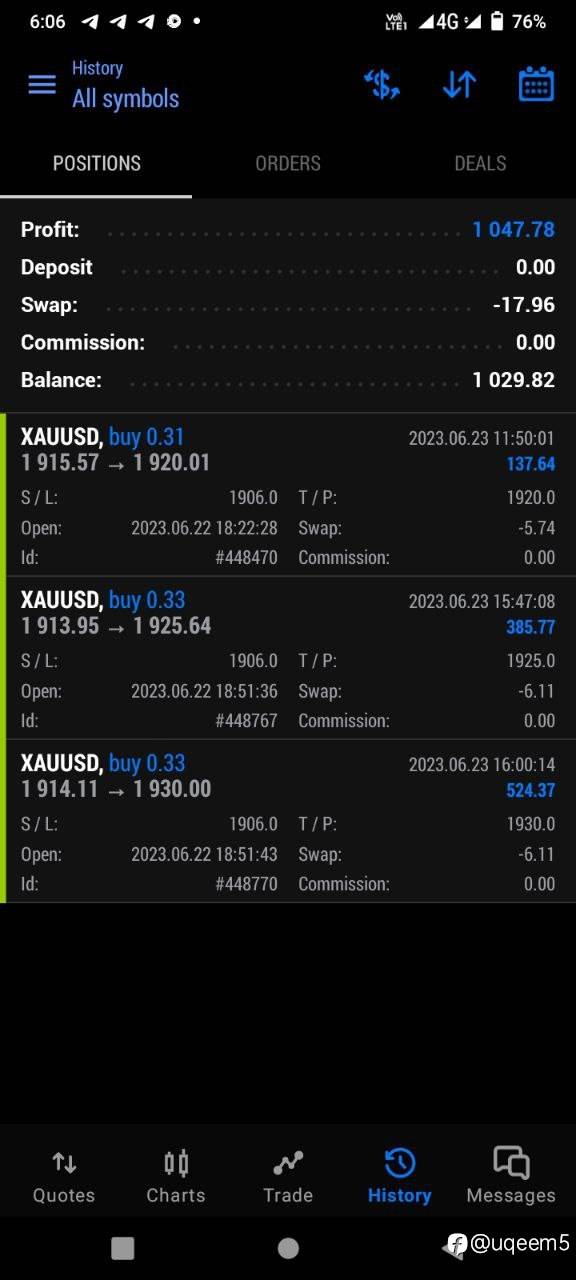Go to the Trade tab
576x1280 pixels.
pos(288,1177)
